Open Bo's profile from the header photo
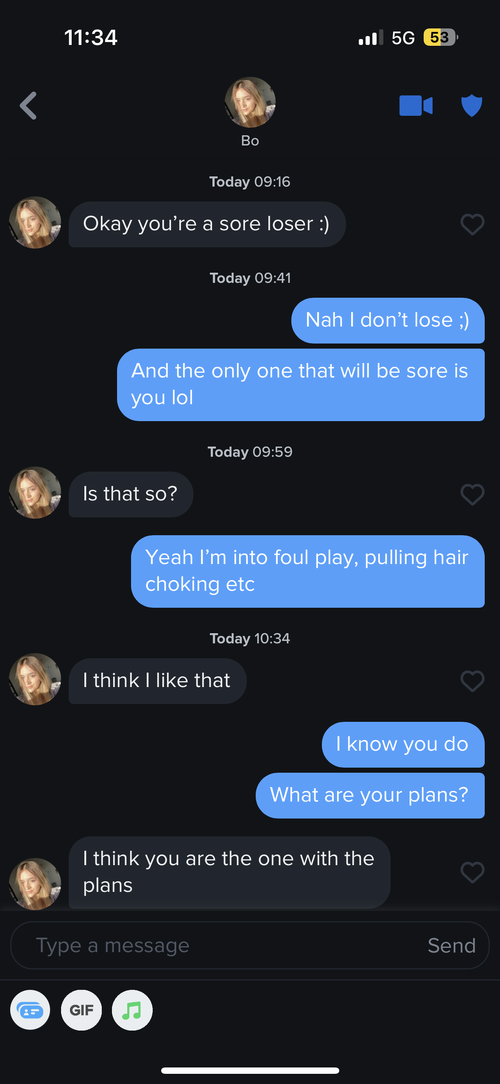This screenshot has height=1084, width=500. click(x=250, y=102)
